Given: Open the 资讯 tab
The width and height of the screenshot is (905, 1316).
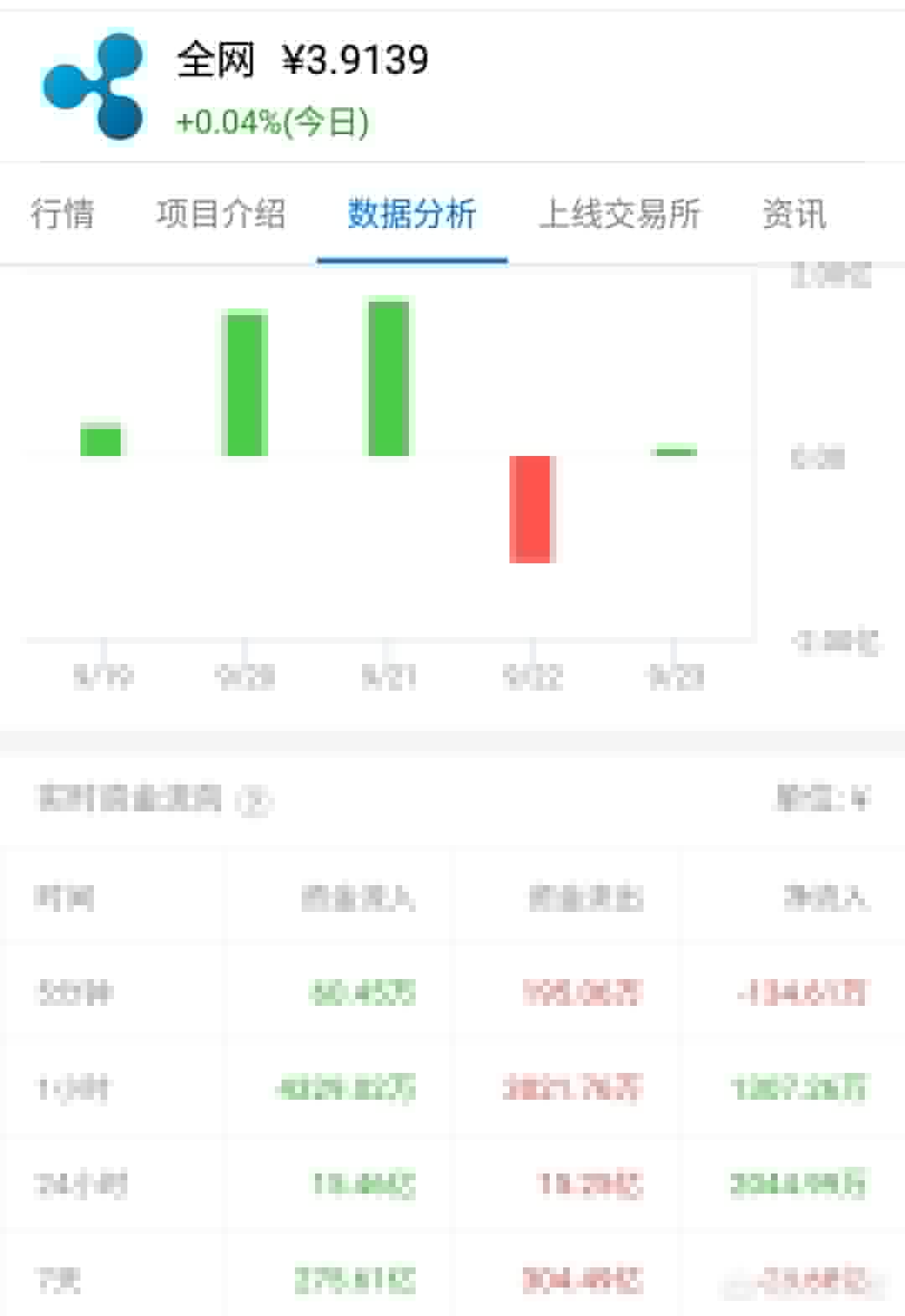Looking at the screenshot, I should click(794, 214).
